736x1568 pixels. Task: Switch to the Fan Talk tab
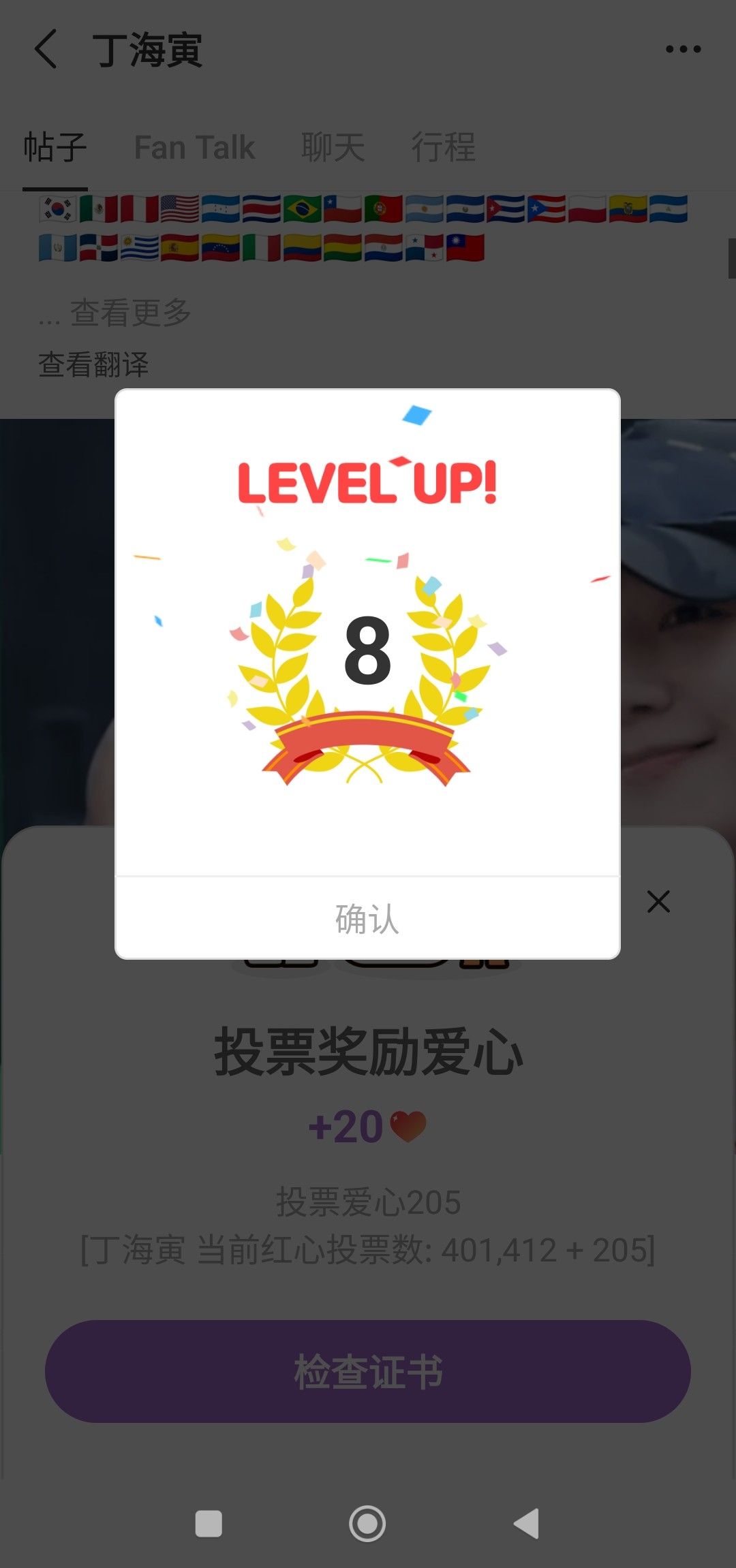[194, 147]
